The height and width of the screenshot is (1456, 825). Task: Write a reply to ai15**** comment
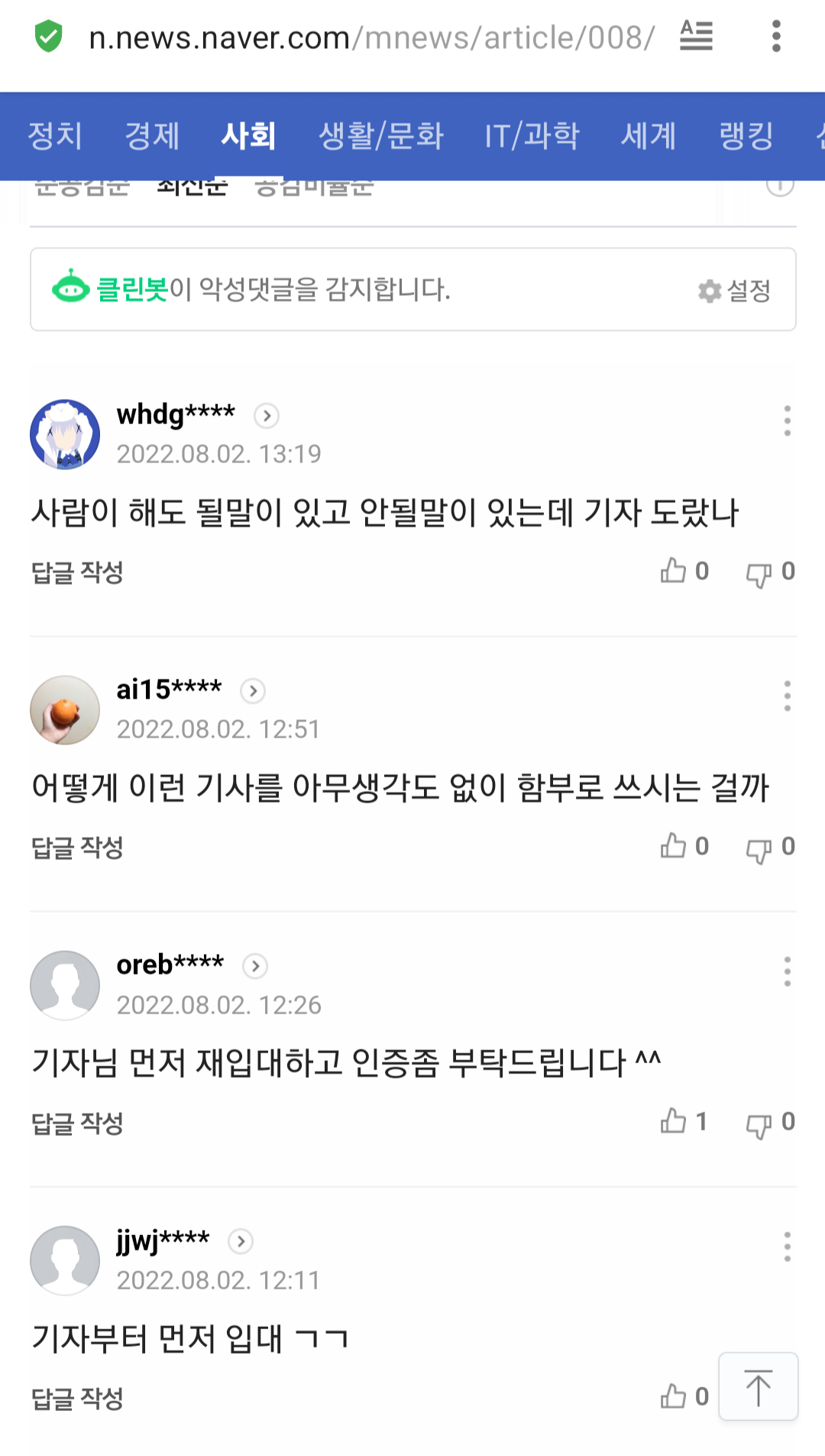pos(77,847)
